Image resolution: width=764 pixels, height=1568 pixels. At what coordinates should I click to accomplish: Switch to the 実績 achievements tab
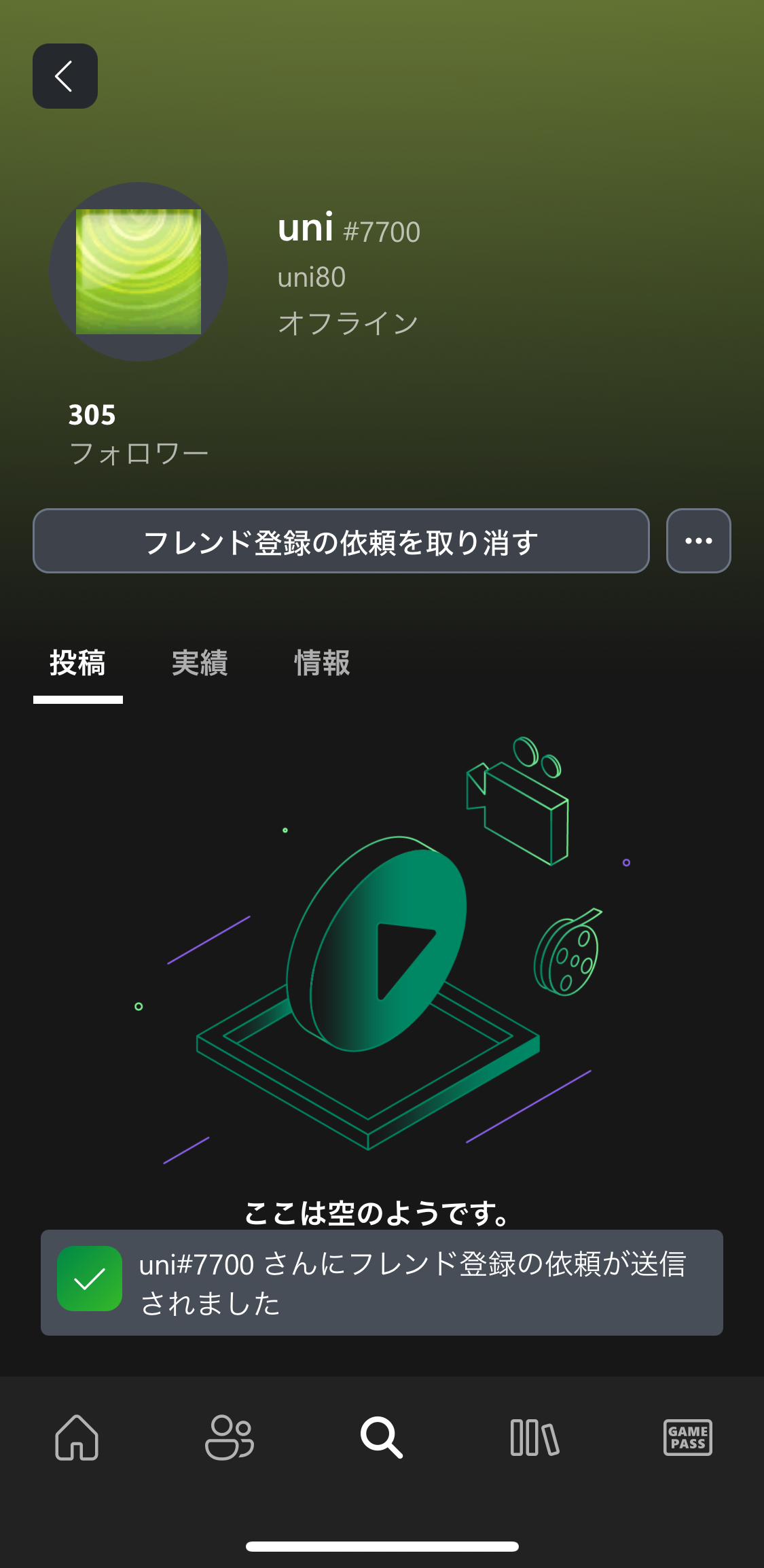(x=200, y=663)
